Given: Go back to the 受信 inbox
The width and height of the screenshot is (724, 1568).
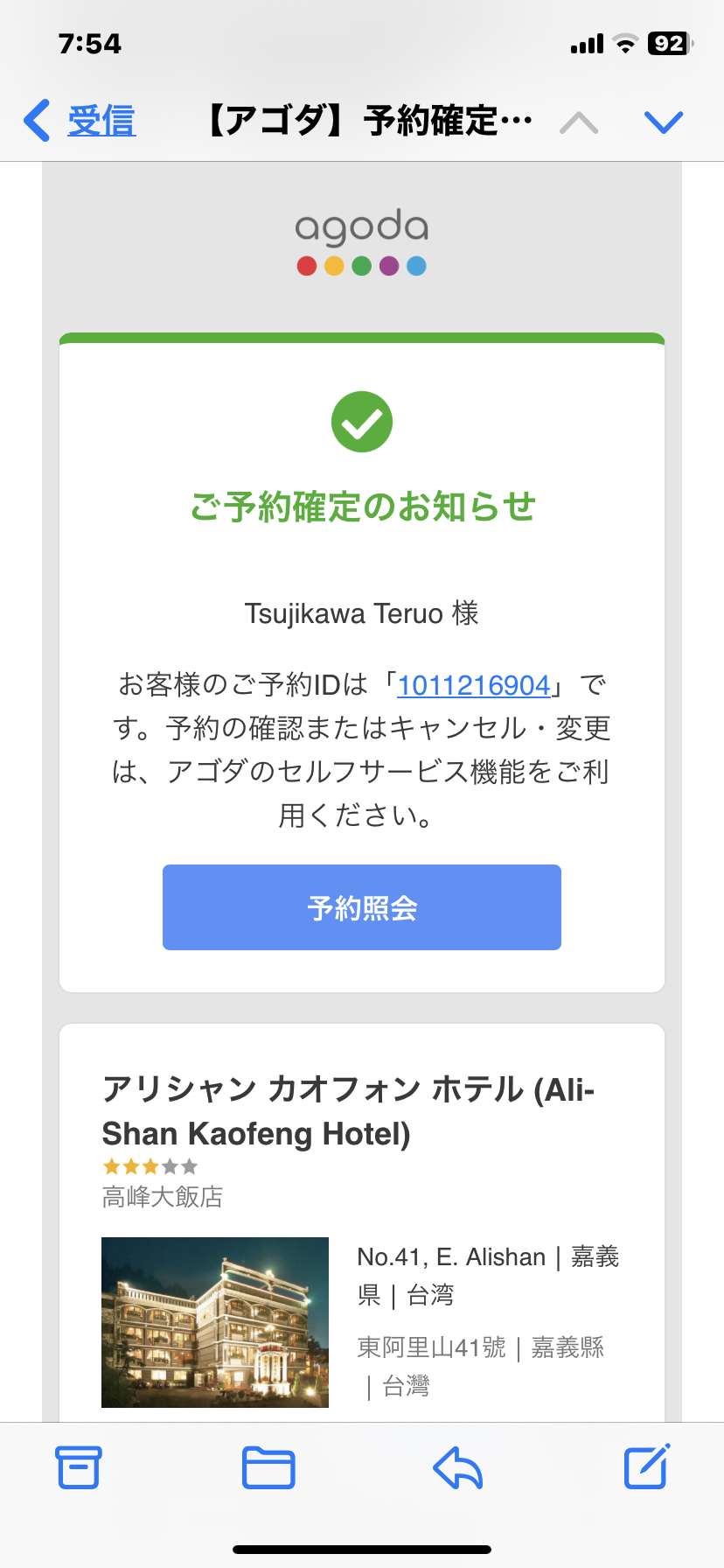Looking at the screenshot, I should pos(80,121).
